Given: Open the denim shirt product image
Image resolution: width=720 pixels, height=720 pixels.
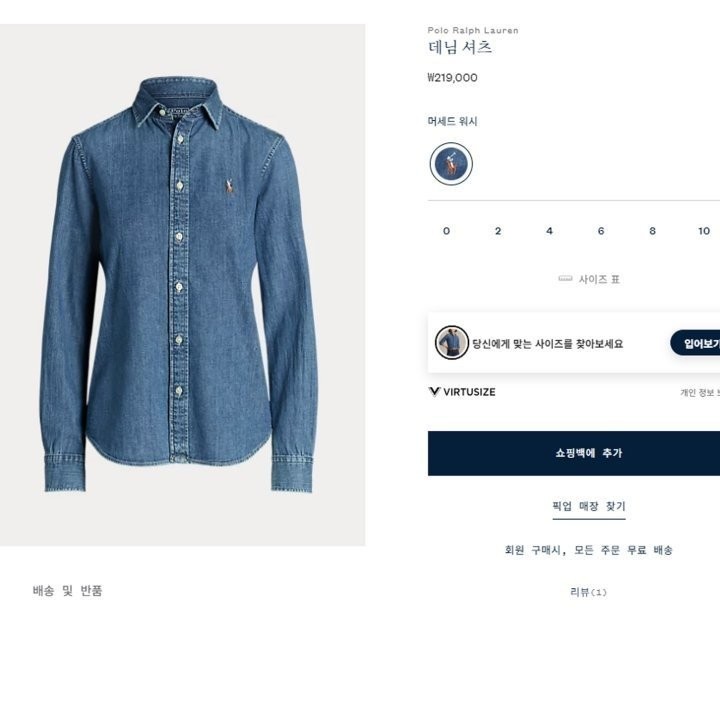Looking at the screenshot, I should pyautogui.click(x=180, y=285).
